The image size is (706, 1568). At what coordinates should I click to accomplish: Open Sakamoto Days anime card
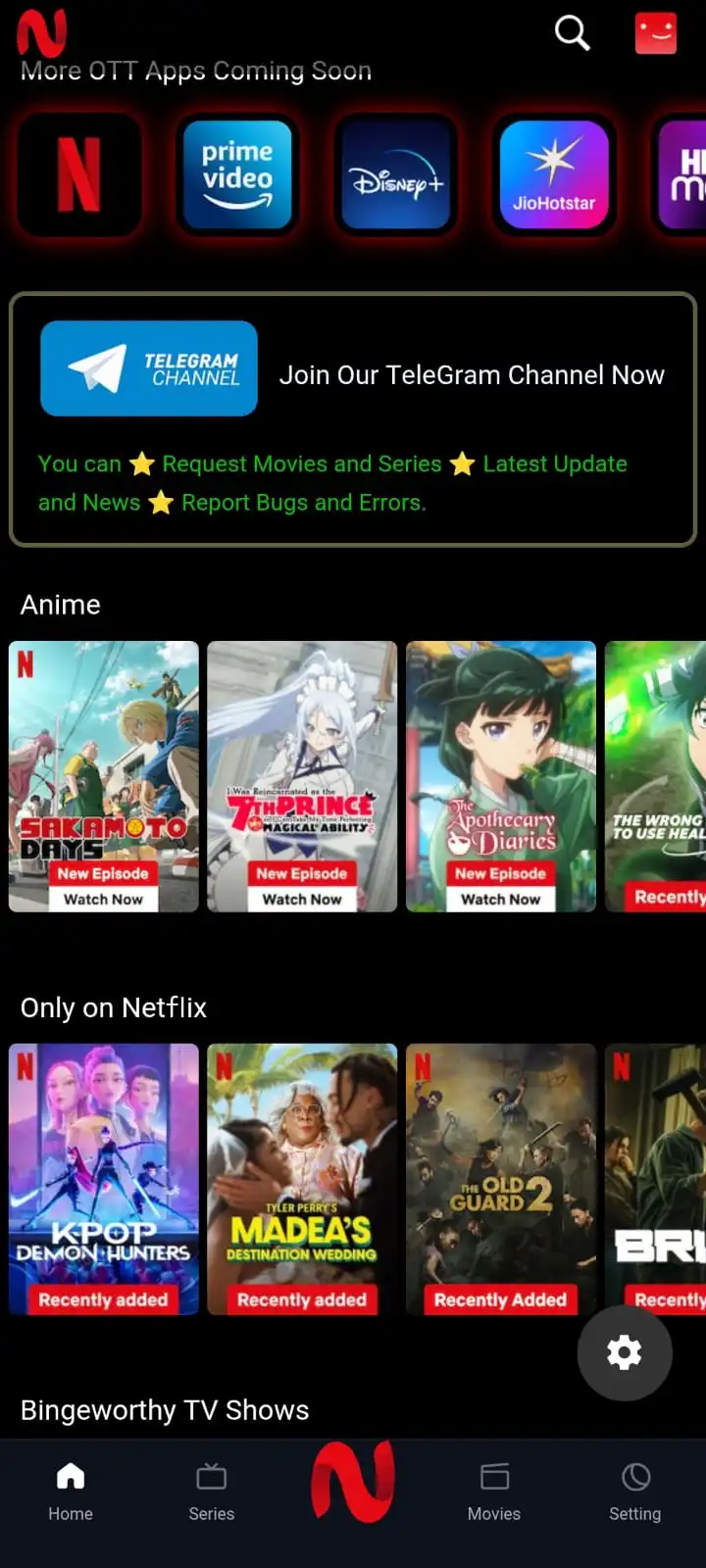104,776
